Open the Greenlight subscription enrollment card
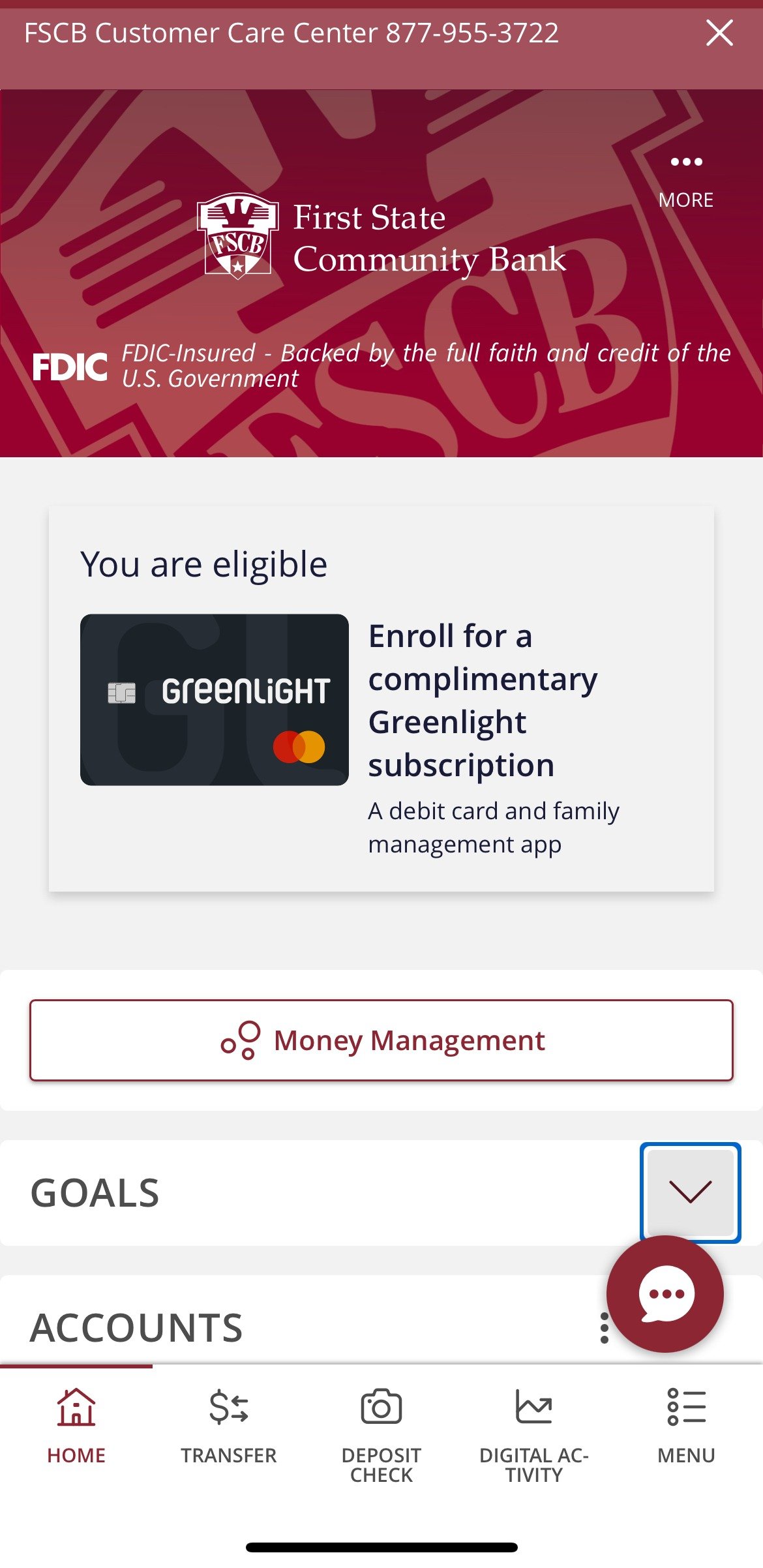This screenshot has width=763, height=1568. pos(381,699)
